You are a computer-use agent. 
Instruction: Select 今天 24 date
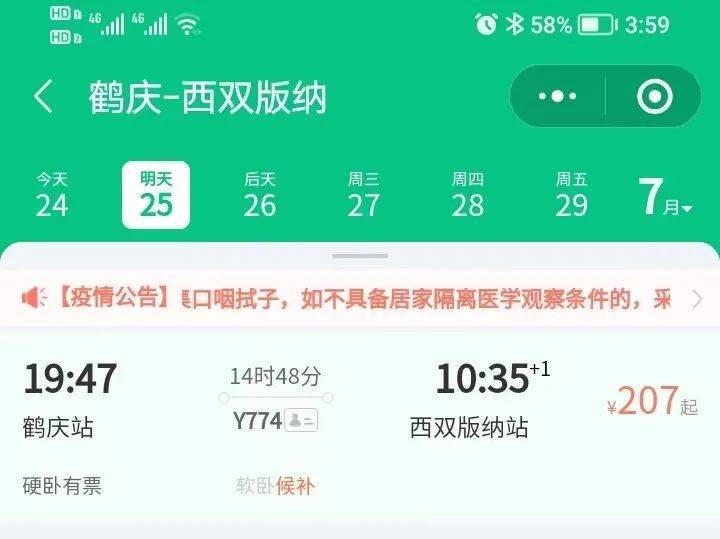[52, 195]
